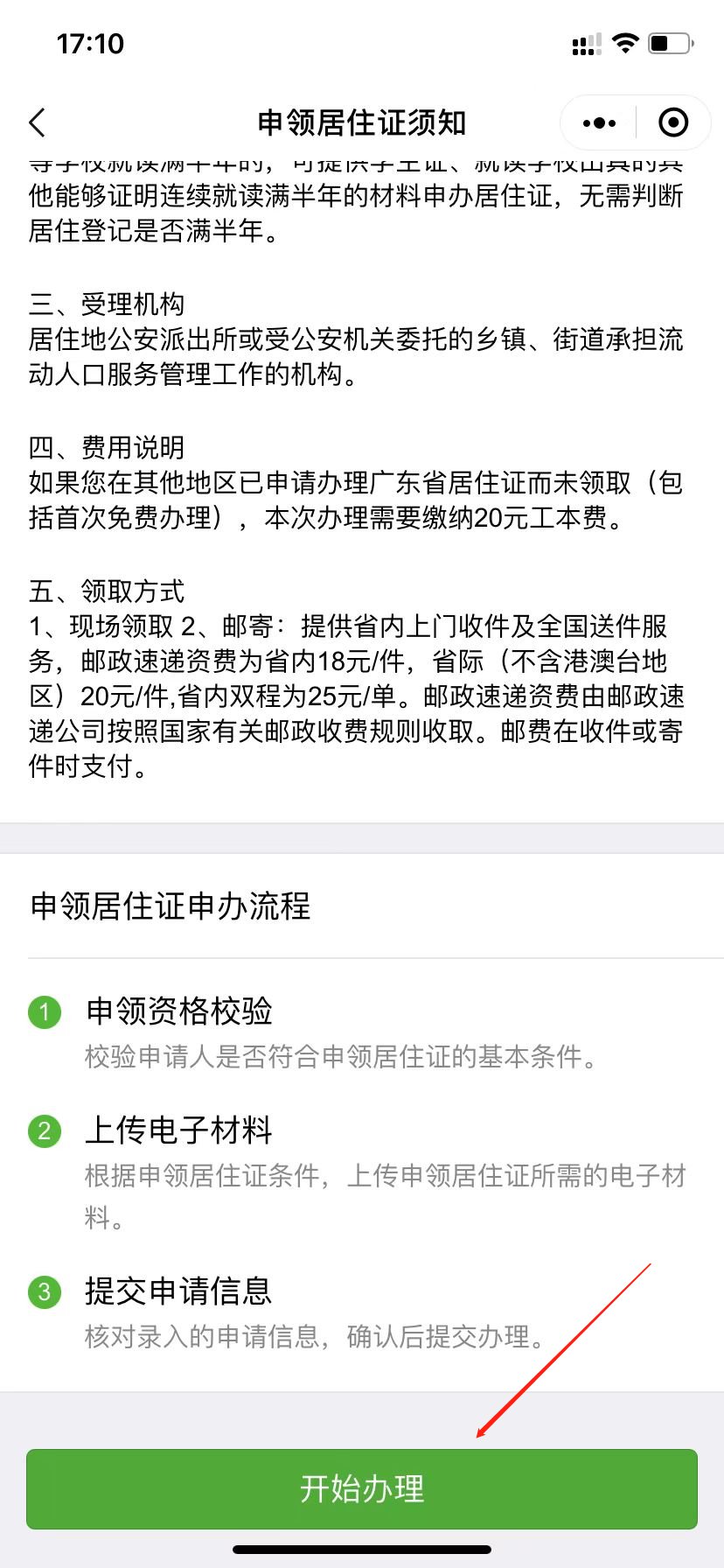Tap the 开始办理 button
Image resolution: width=724 pixels, height=1568 pixels.
pyautogui.click(x=362, y=1488)
